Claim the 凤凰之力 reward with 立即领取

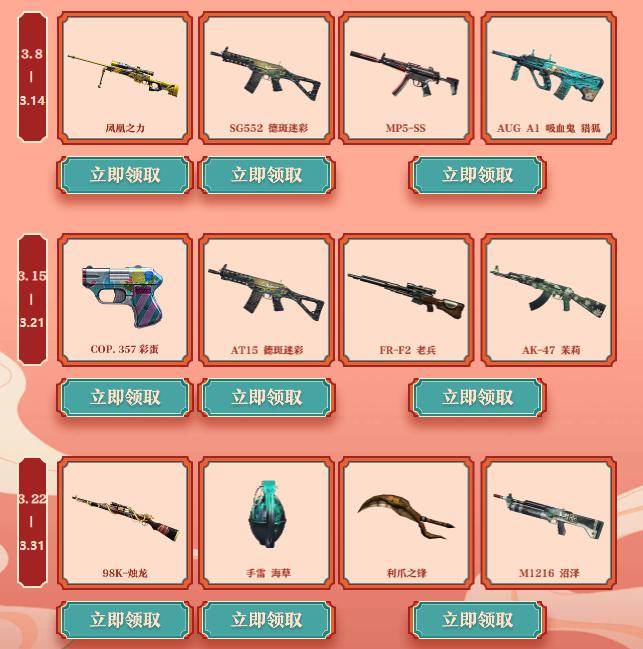125,175
